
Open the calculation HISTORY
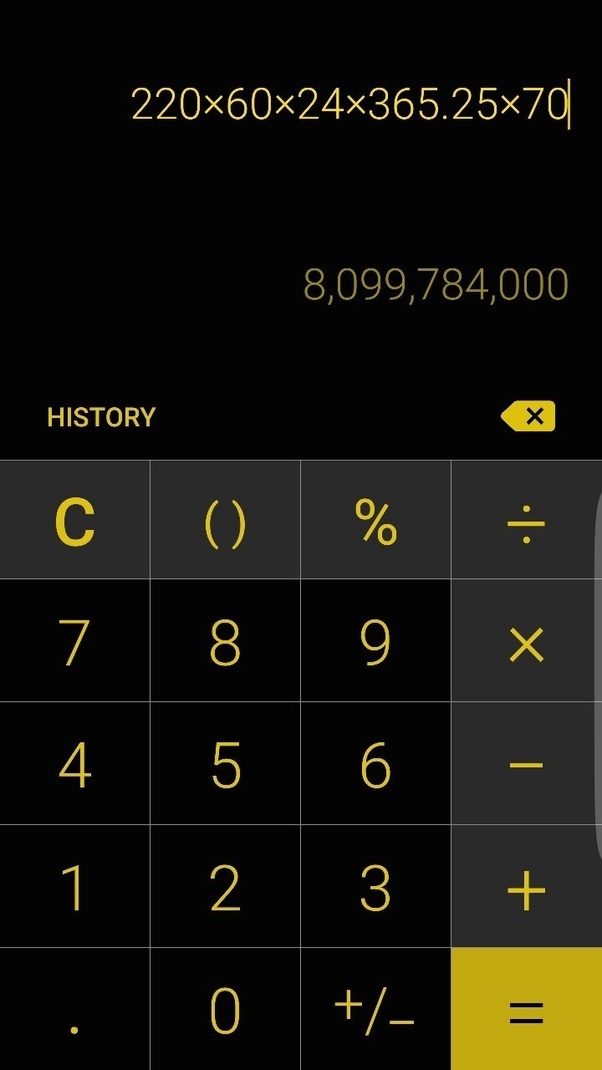101,417
